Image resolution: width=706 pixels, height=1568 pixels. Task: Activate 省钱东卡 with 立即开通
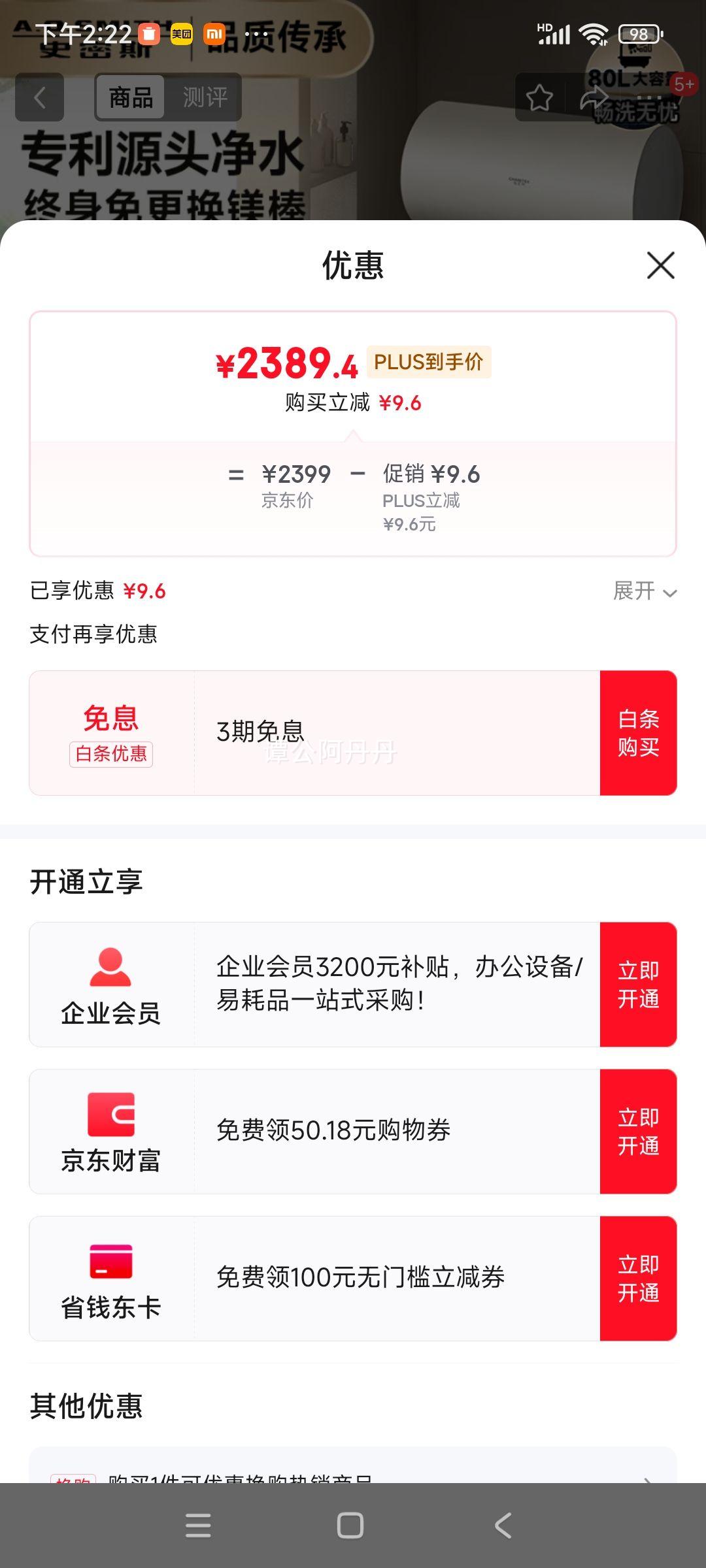(638, 1279)
